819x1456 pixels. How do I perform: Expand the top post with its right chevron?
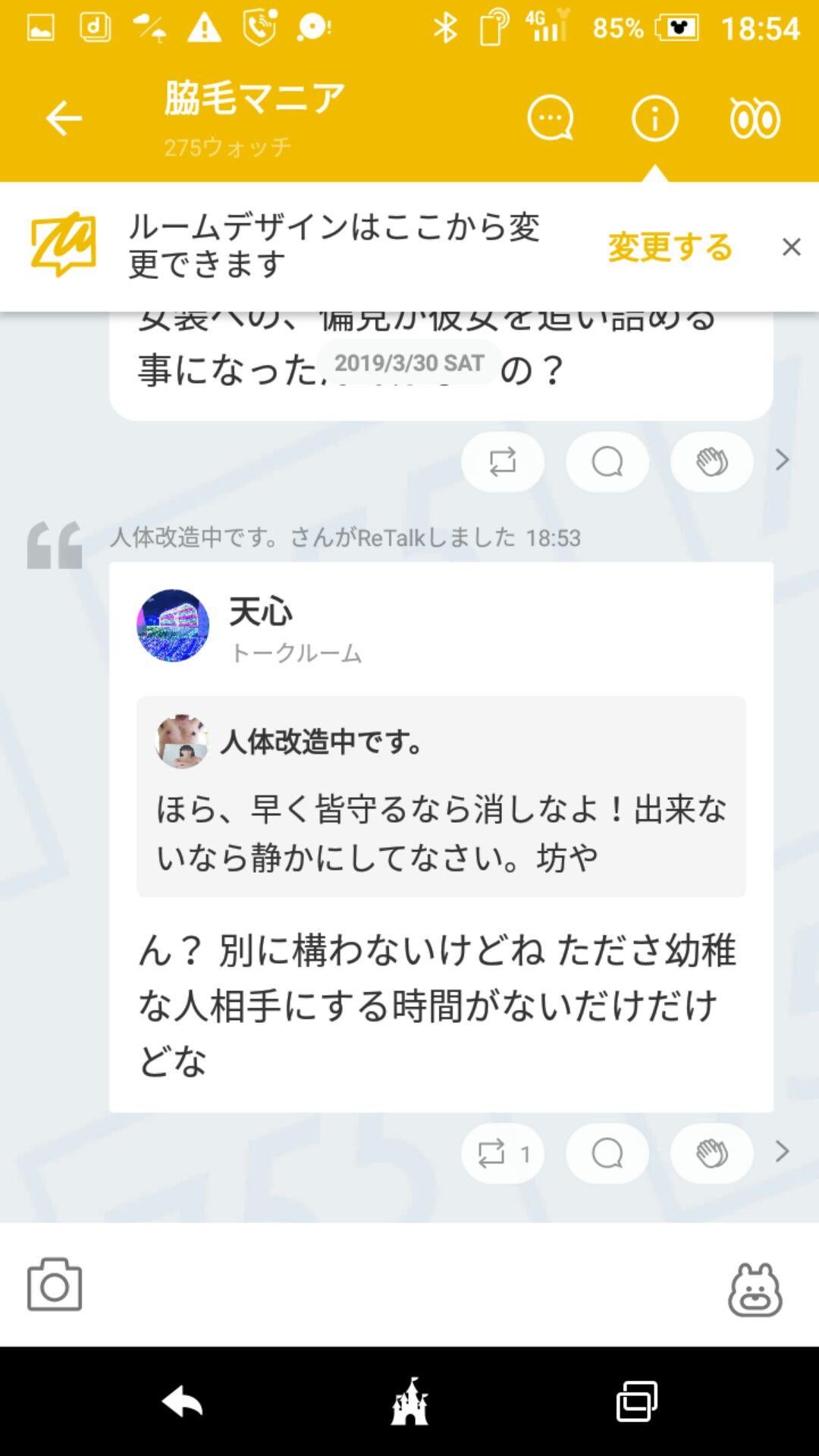point(782,461)
